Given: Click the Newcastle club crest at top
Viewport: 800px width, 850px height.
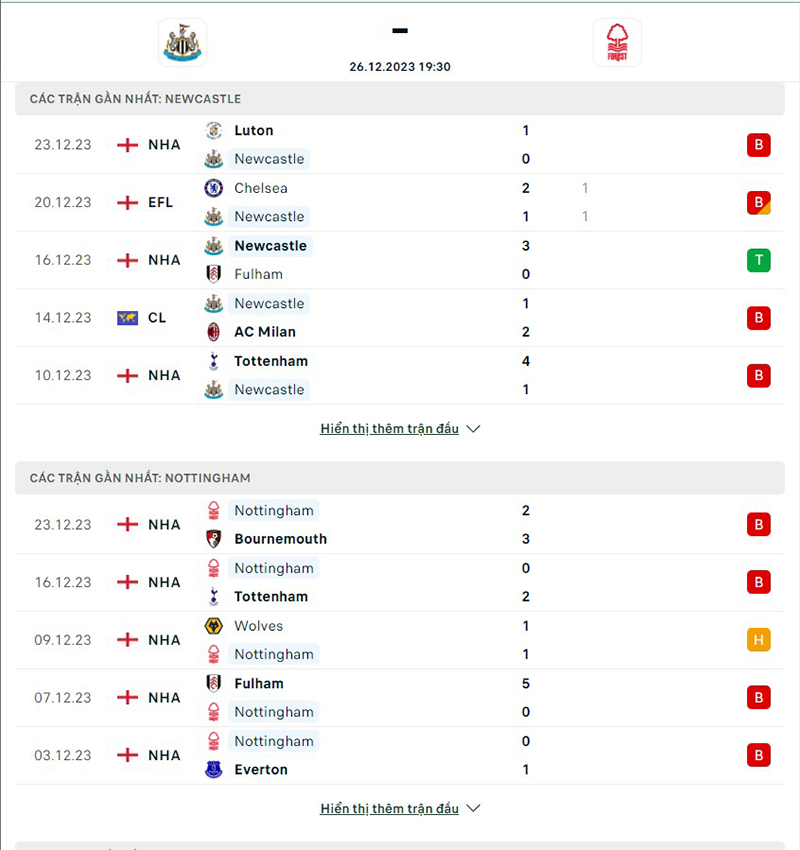Looking at the screenshot, I should tap(182, 42).
